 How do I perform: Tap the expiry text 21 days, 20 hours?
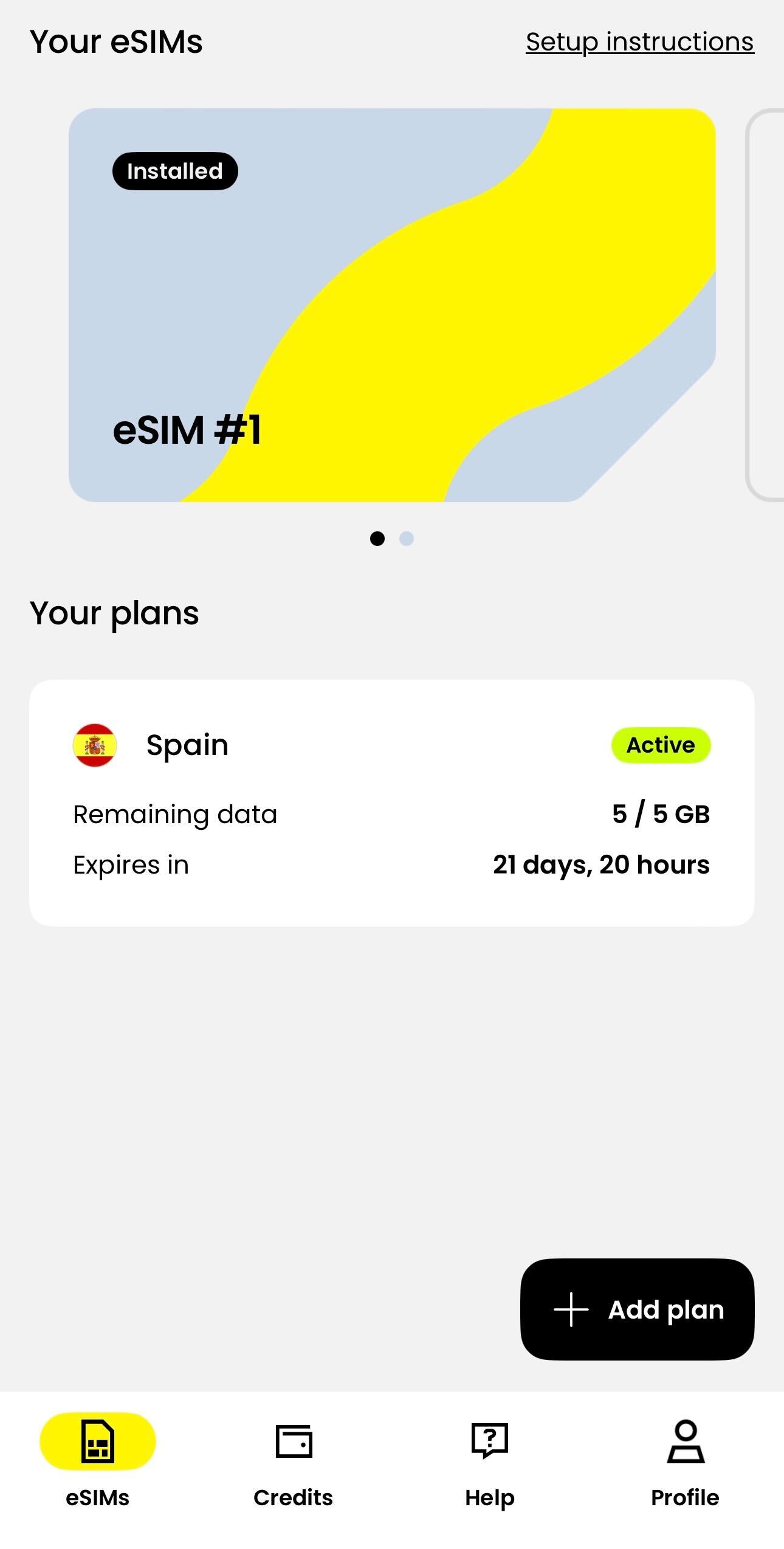[x=600, y=864]
